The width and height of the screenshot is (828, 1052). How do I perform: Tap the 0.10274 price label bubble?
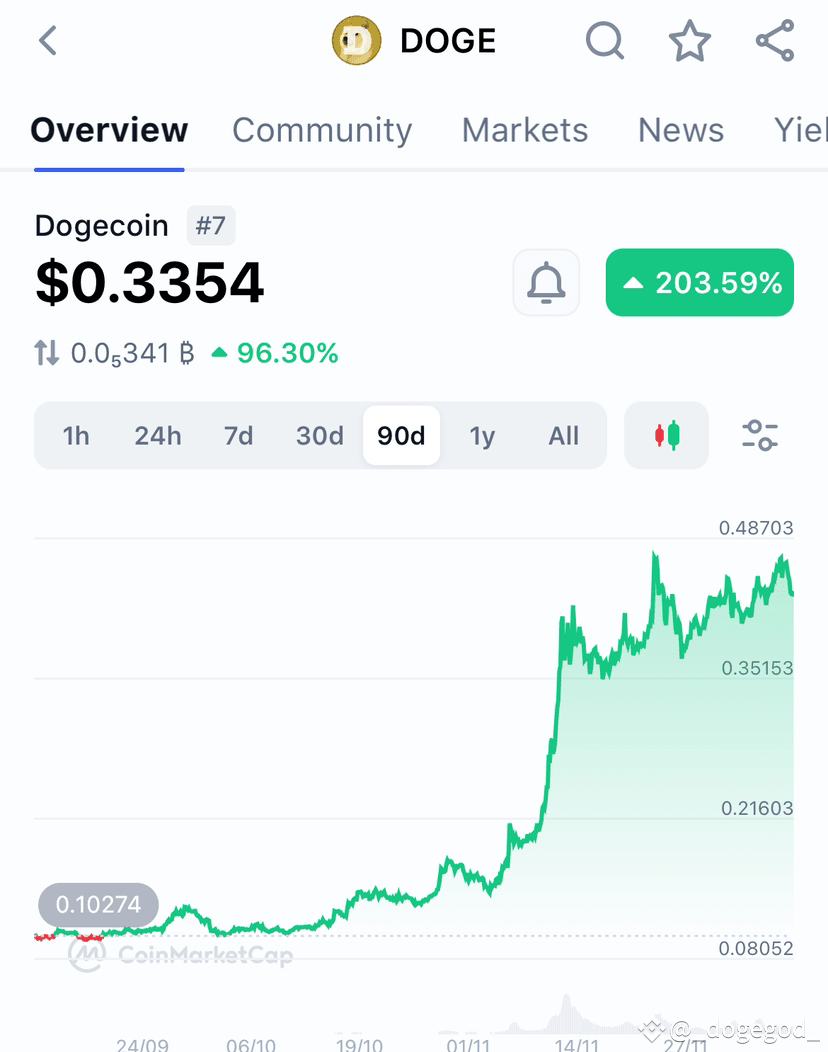[x=97, y=905]
